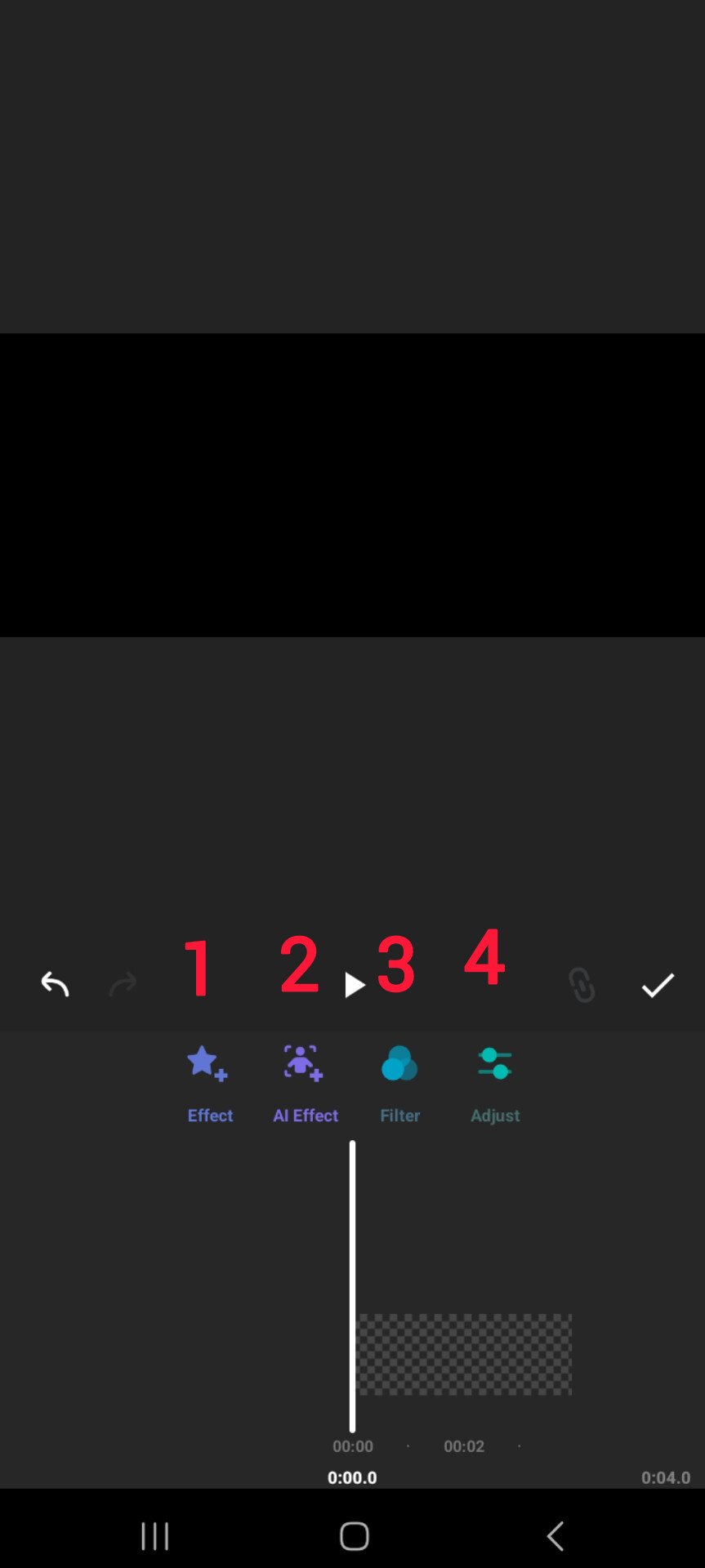Select the checkered clip on the timeline
Image resolution: width=705 pixels, height=1568 pixels.
pos(465,1354)
